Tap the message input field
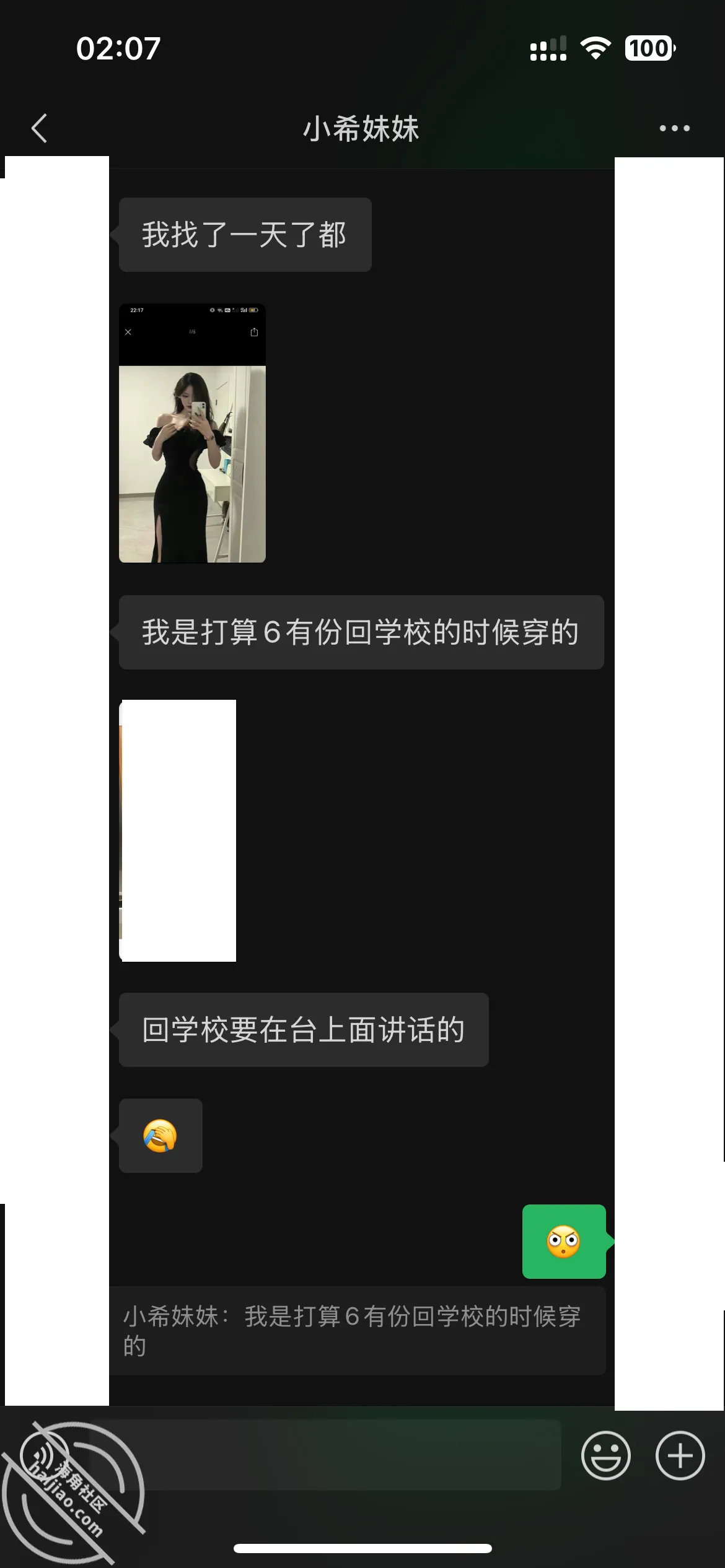The width and height of the screenshot is (725, 1568). point(325,1455)
